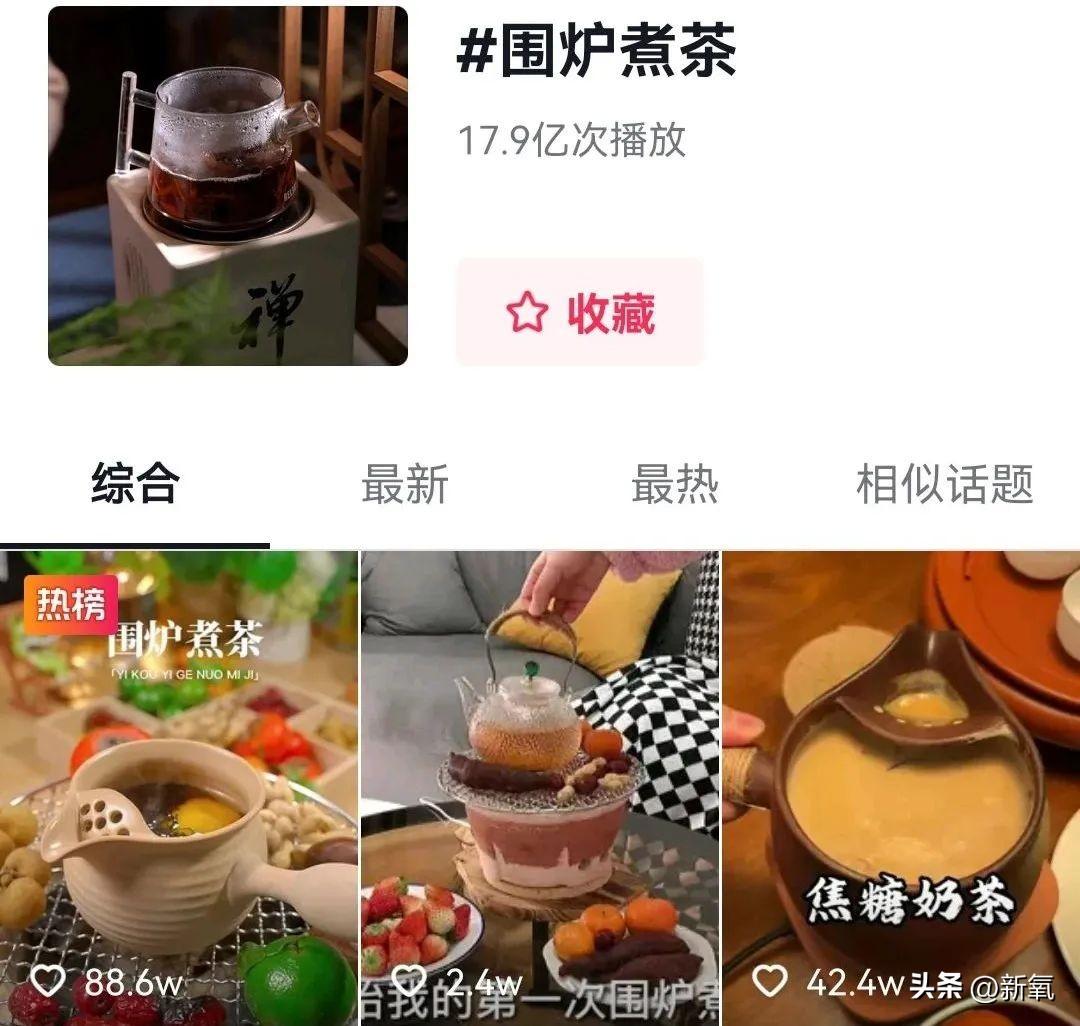This screenshot has height=1026, width=1080.
Task: Open the 相似话题 tab
Action: [x=944, y=485]
